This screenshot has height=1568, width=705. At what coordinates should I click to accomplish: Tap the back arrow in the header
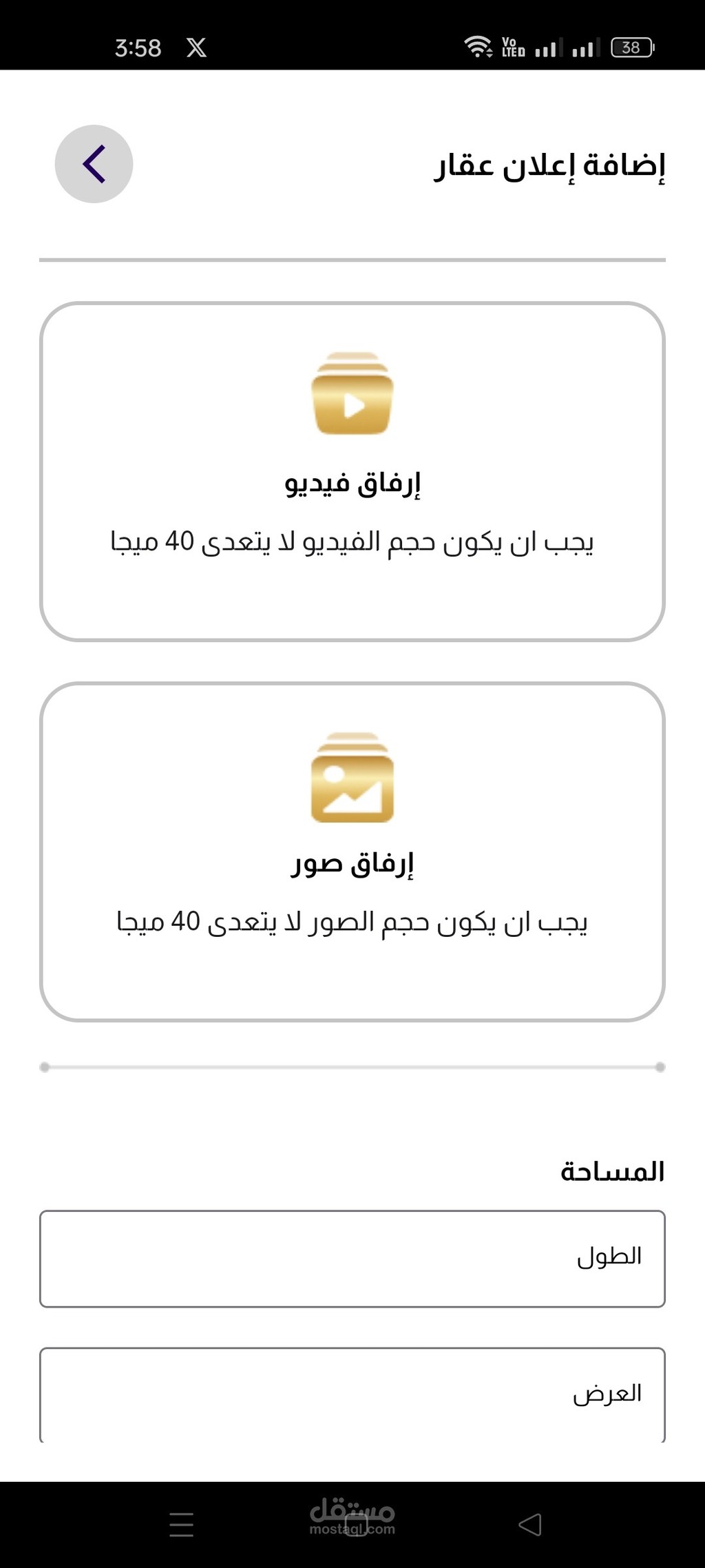[94, 164]
